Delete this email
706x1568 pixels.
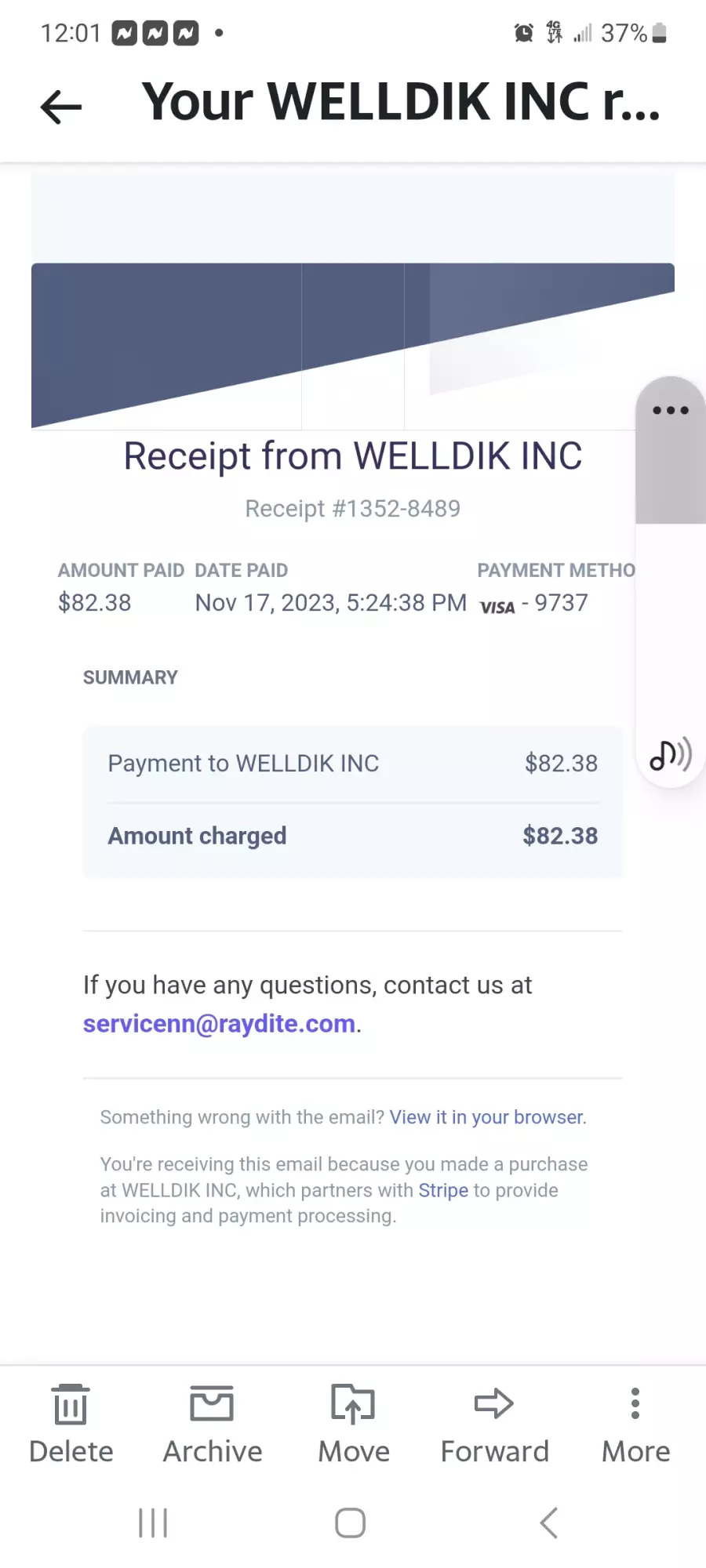click(x=71, y=1424)
